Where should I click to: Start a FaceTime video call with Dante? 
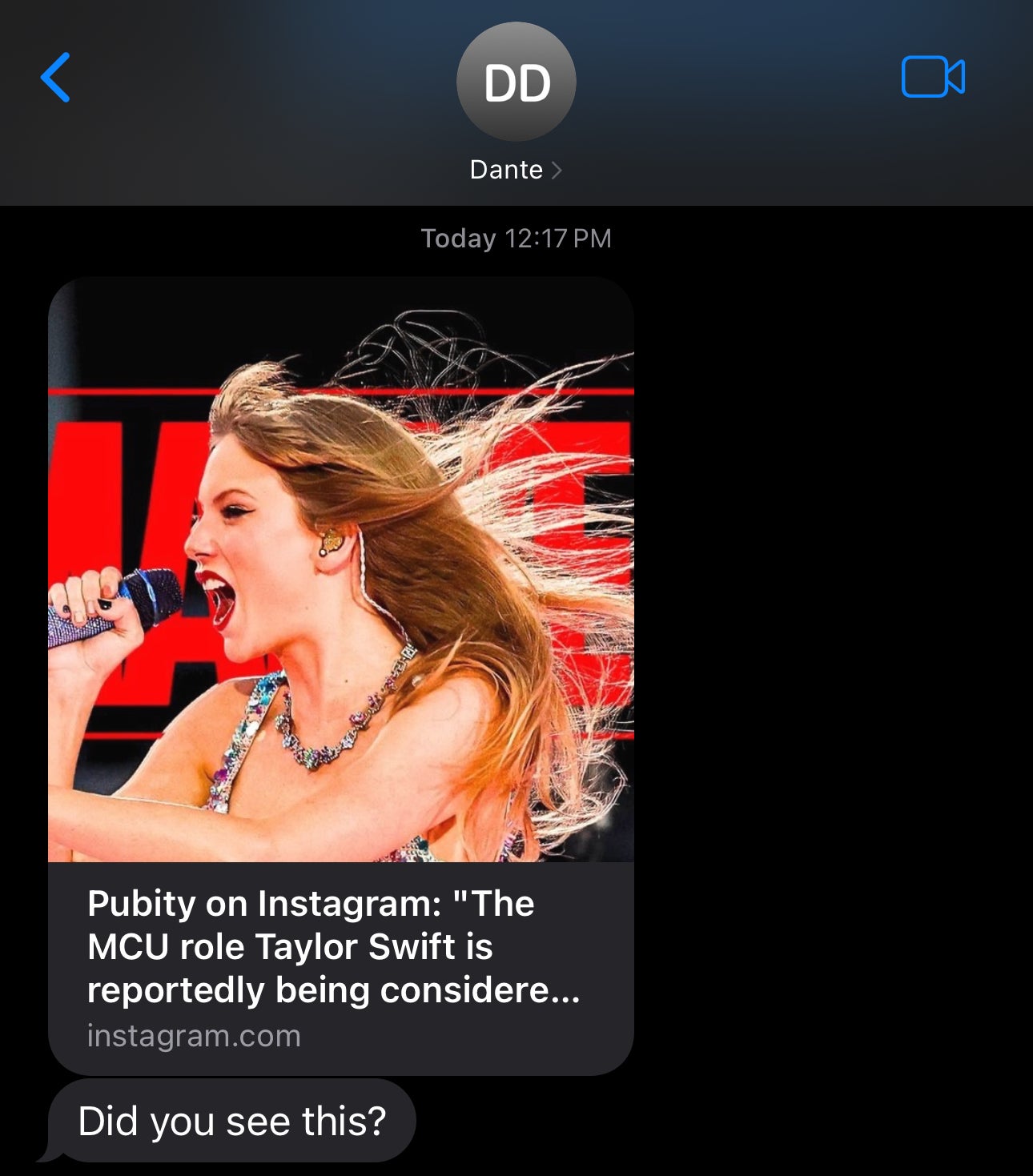[932, 77]
